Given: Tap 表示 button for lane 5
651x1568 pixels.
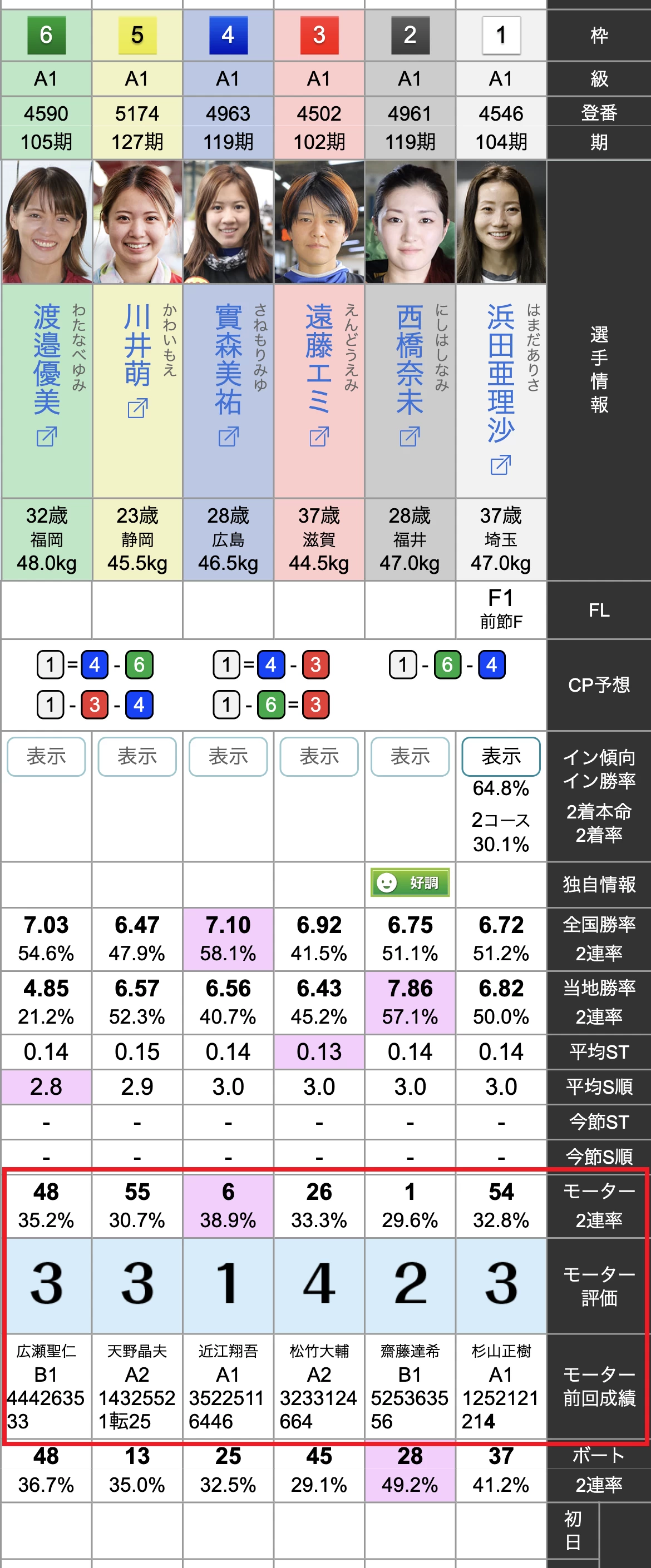Looking at the screenshot, I should click(137, 756).
